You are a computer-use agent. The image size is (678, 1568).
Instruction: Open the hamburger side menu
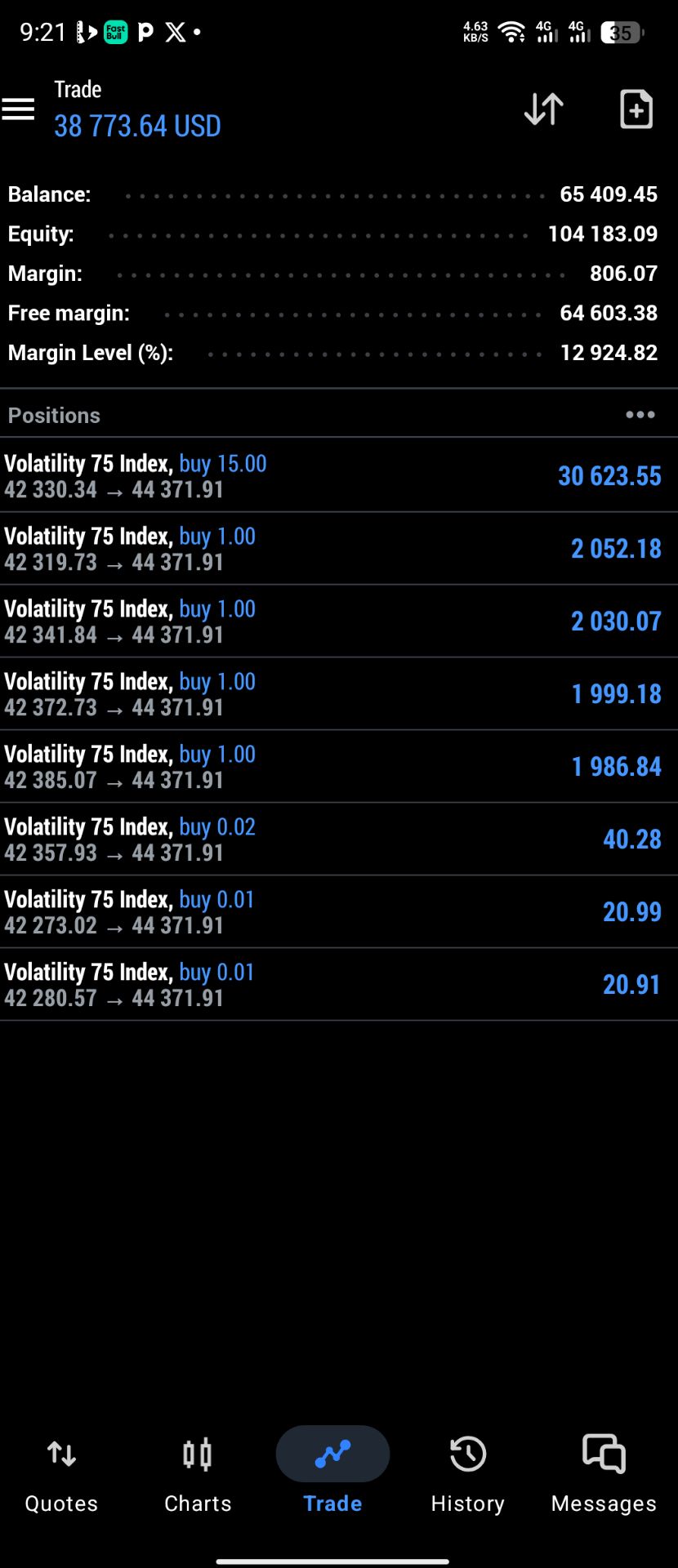[x=18, y=109]
